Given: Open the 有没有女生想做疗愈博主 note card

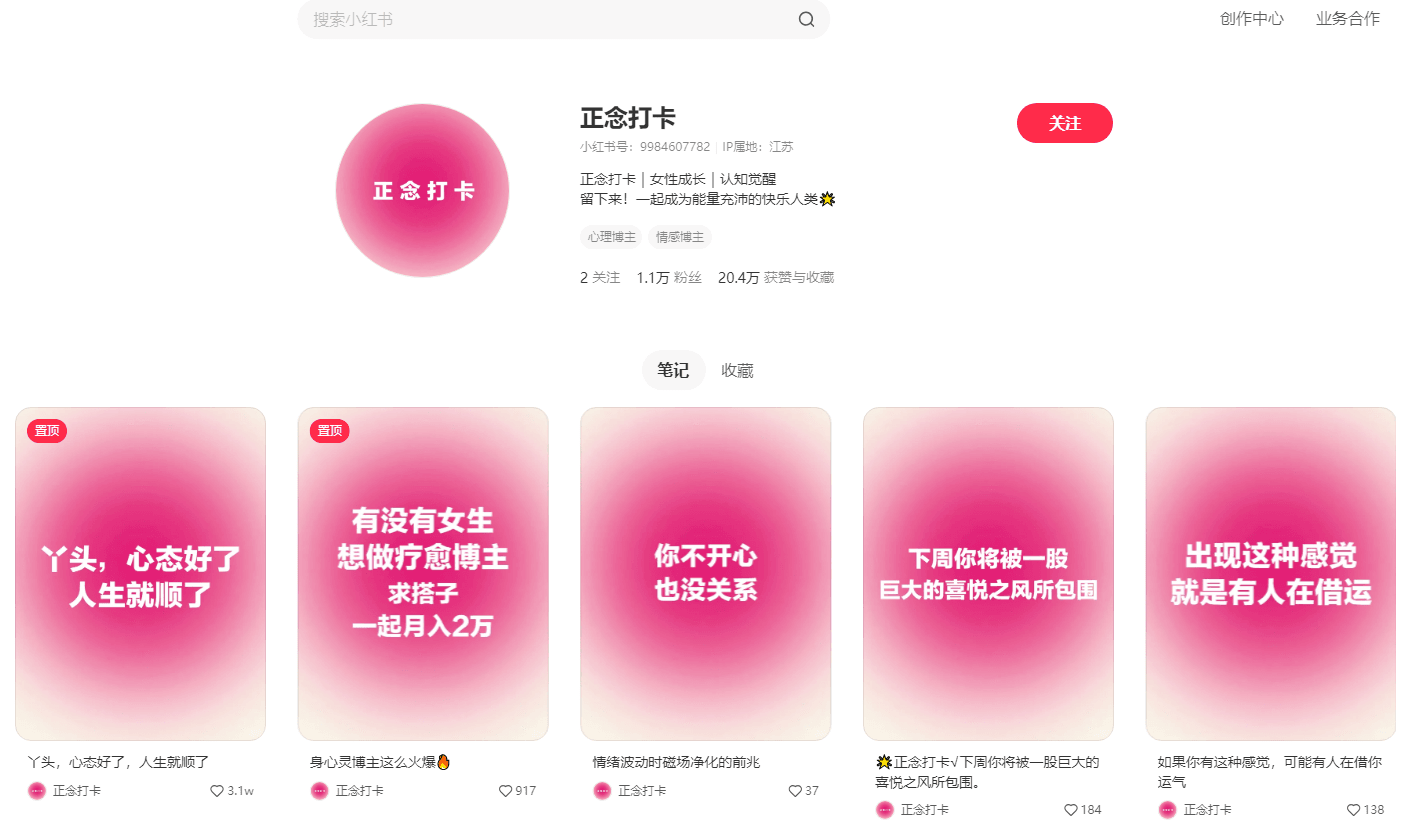Looking at the screenshot, I should point(423,573).
